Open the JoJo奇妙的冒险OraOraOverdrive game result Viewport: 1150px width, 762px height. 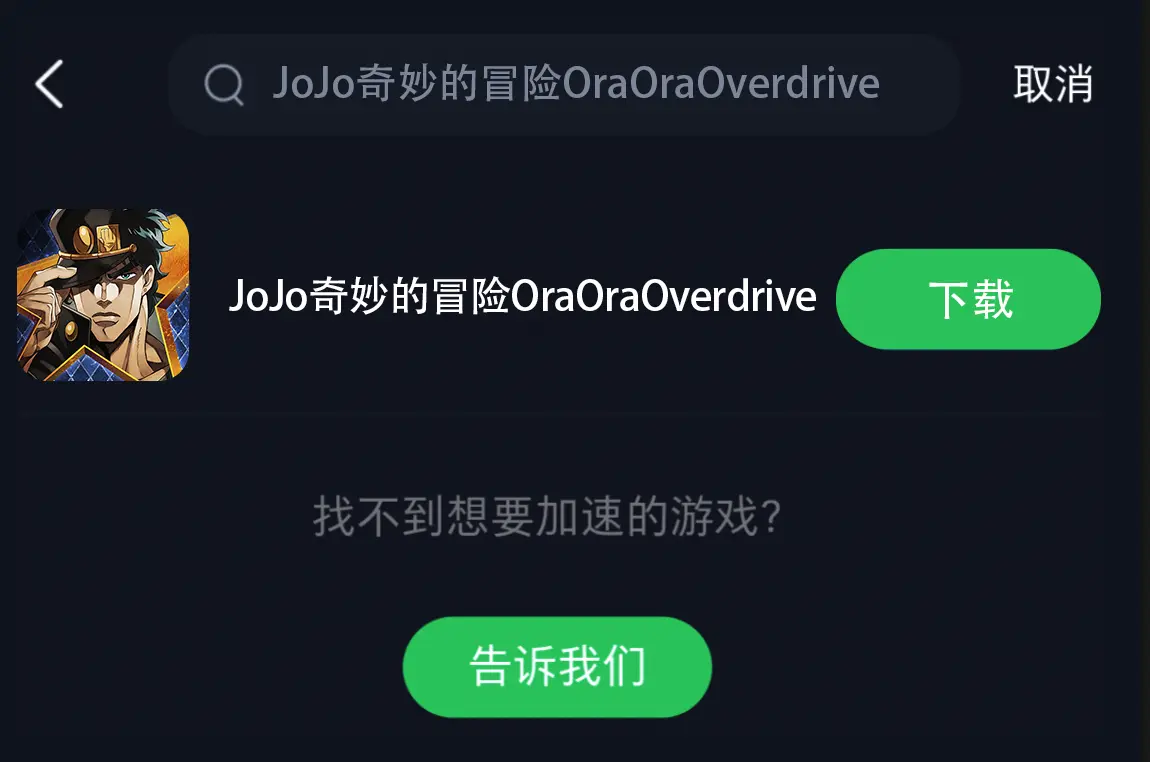click(x=521, y=297)
